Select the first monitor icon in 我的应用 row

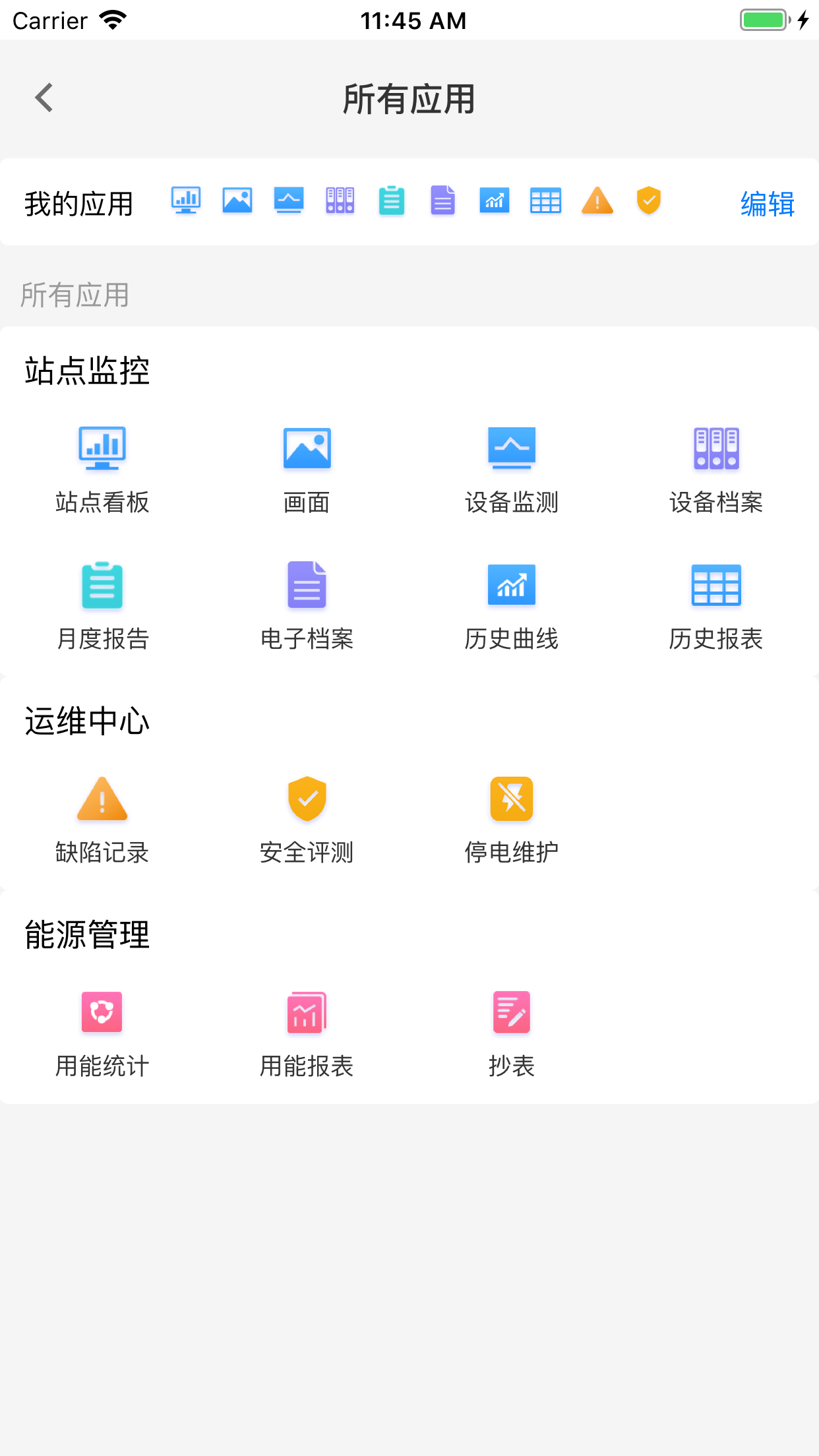click(185, 201)
